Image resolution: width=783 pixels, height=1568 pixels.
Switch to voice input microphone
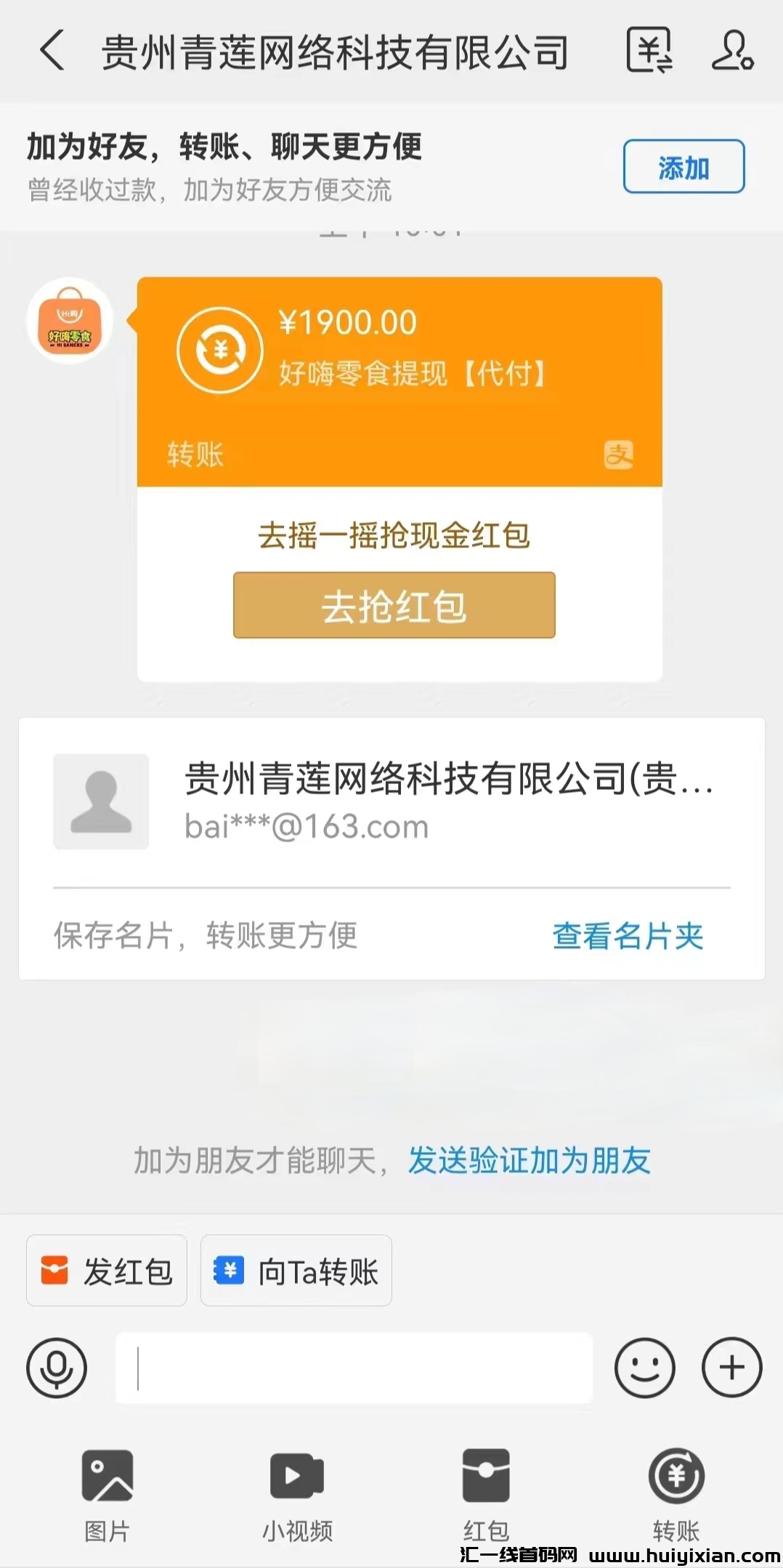tap(57, 1368)
